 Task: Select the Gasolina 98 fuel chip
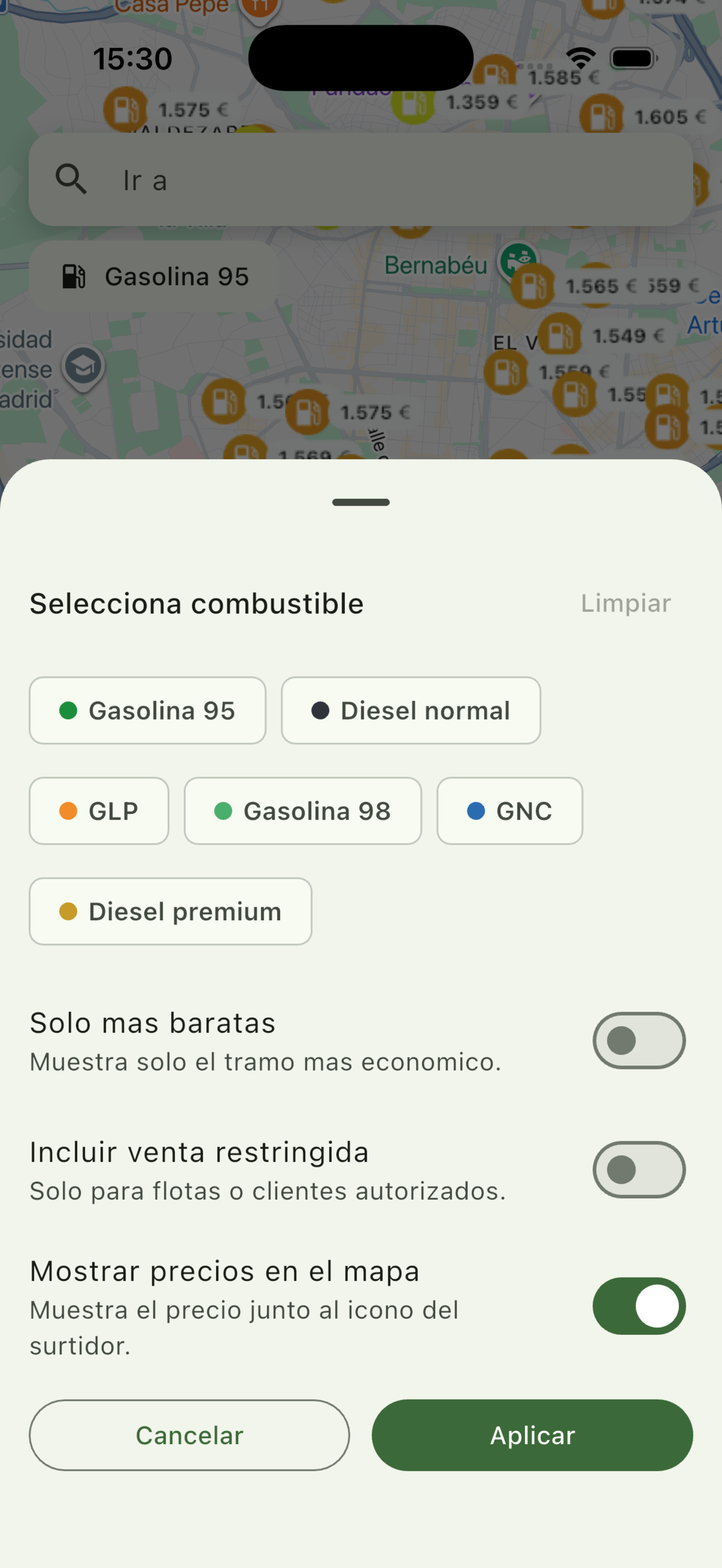[x=303, y=811]
